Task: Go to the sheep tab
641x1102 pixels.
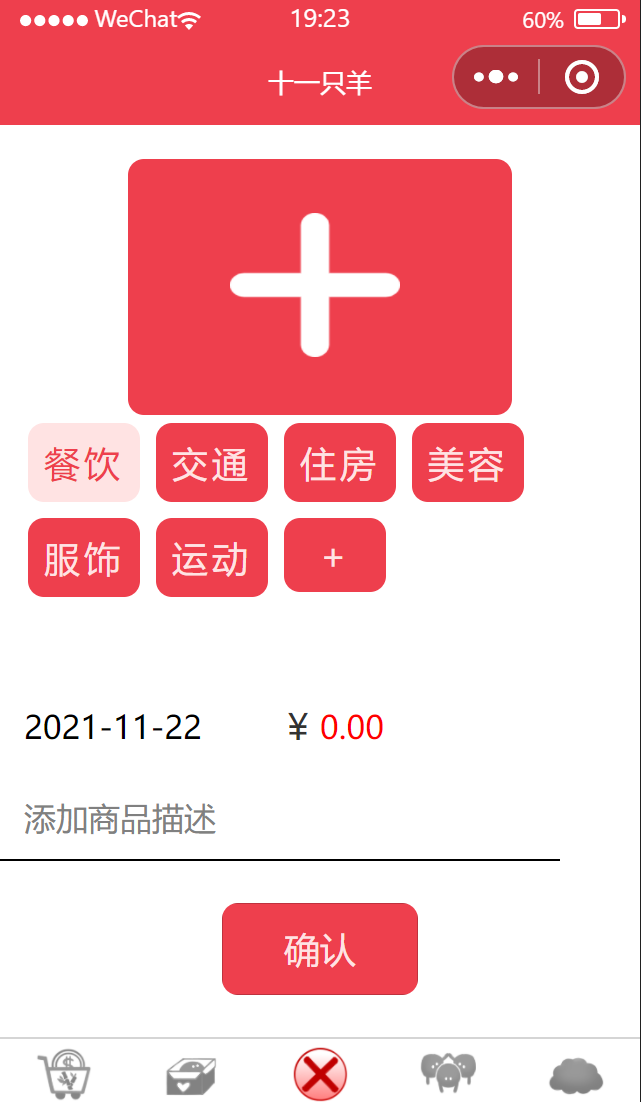Action: coord(448,1072)
